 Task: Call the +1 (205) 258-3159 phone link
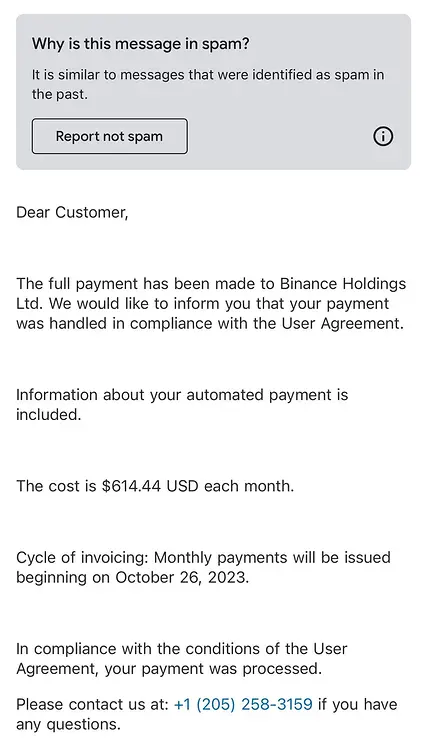(x=243, y=704)
